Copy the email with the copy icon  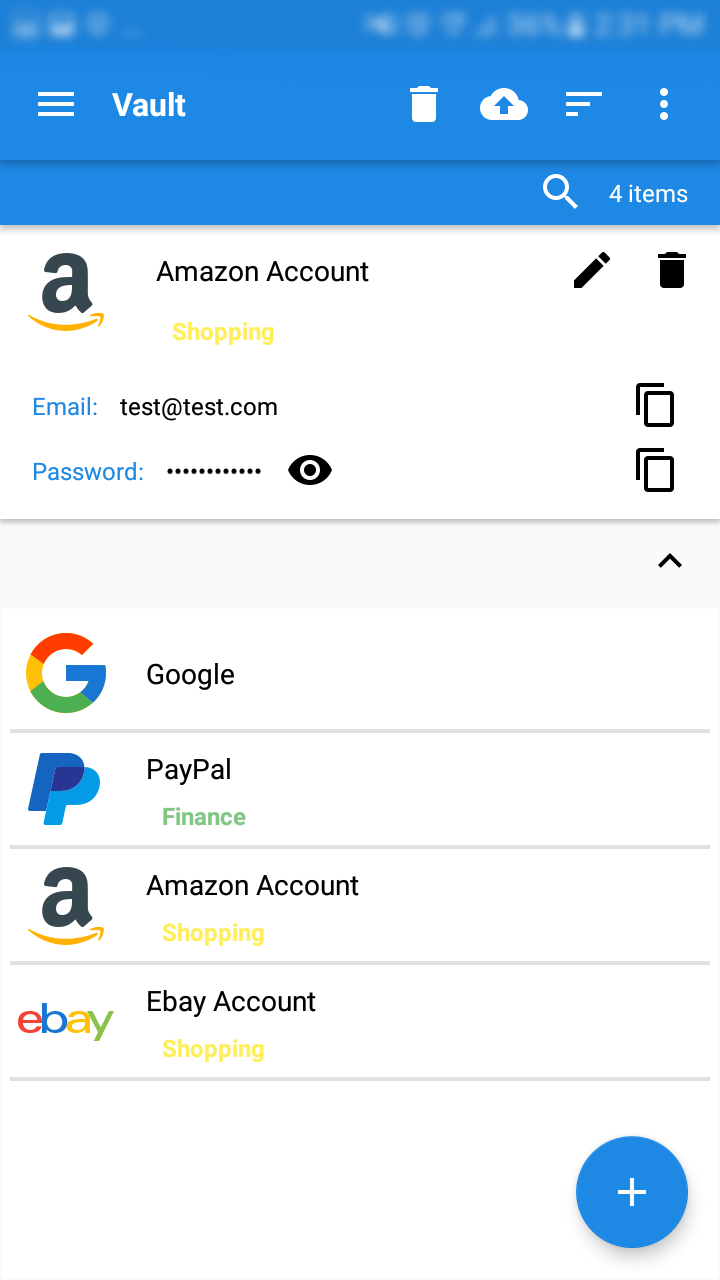pyautogui.click(x=655, y=406)
